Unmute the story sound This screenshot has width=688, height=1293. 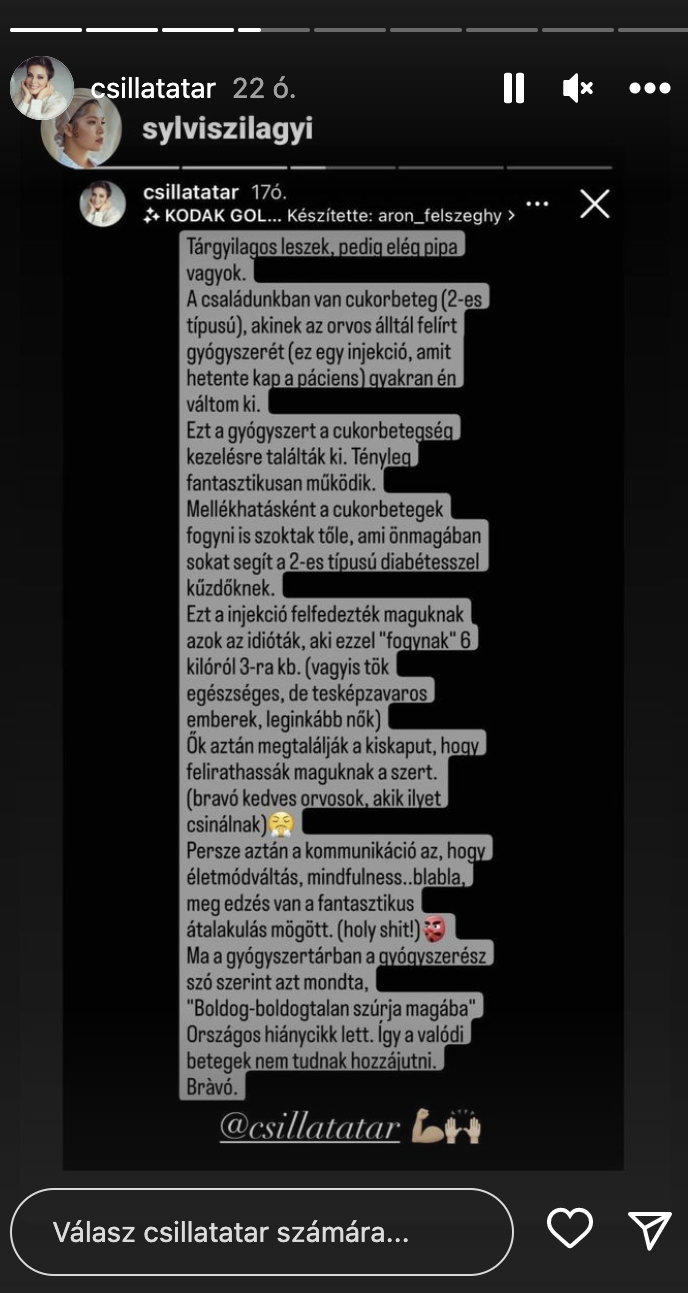(x=578, y=88)
